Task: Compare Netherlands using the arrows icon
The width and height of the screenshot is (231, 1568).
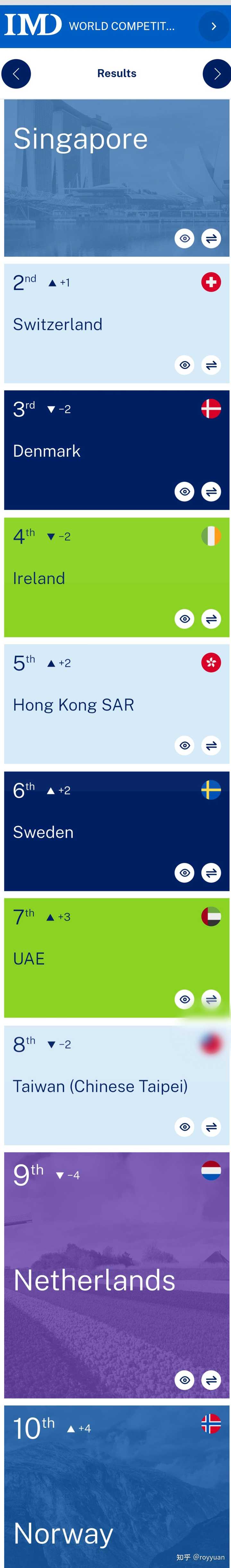Action: click(x=211, y=1380)
